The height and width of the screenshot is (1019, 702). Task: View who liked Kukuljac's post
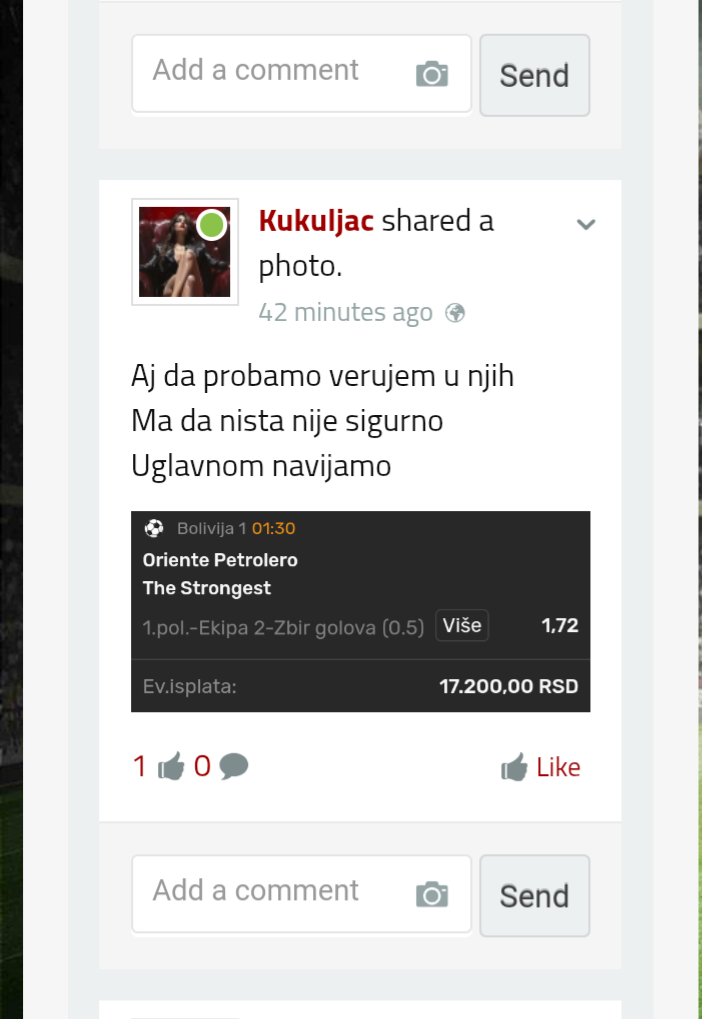[x=159, y=767]
